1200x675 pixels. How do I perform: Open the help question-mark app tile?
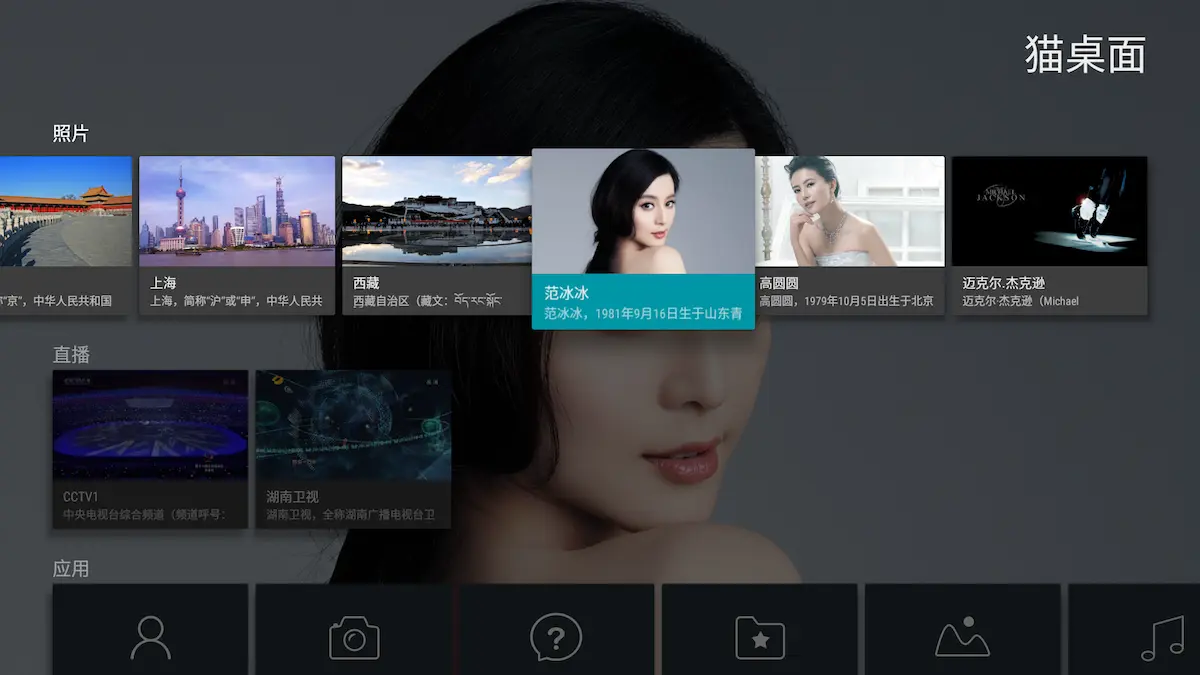point(556,635)
